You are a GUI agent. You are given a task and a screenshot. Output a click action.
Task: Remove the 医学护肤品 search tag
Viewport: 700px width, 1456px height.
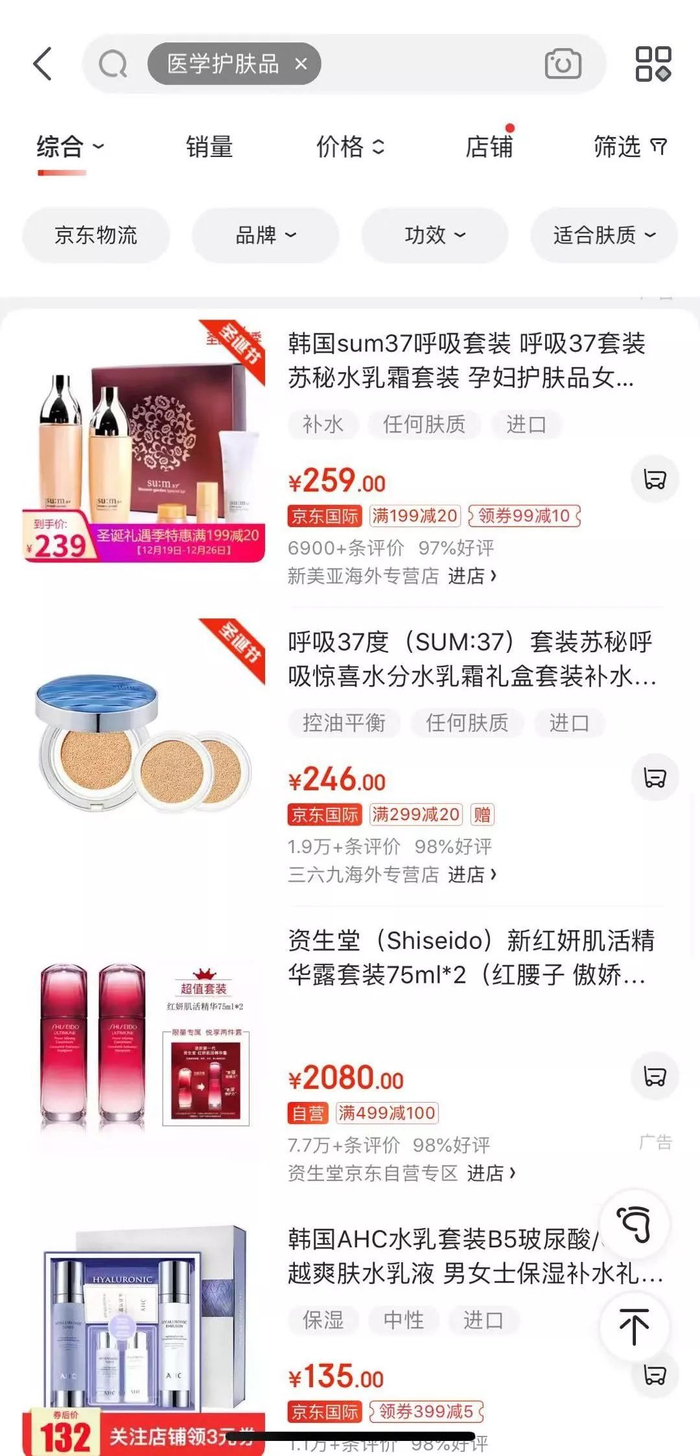tap(301, 64)
